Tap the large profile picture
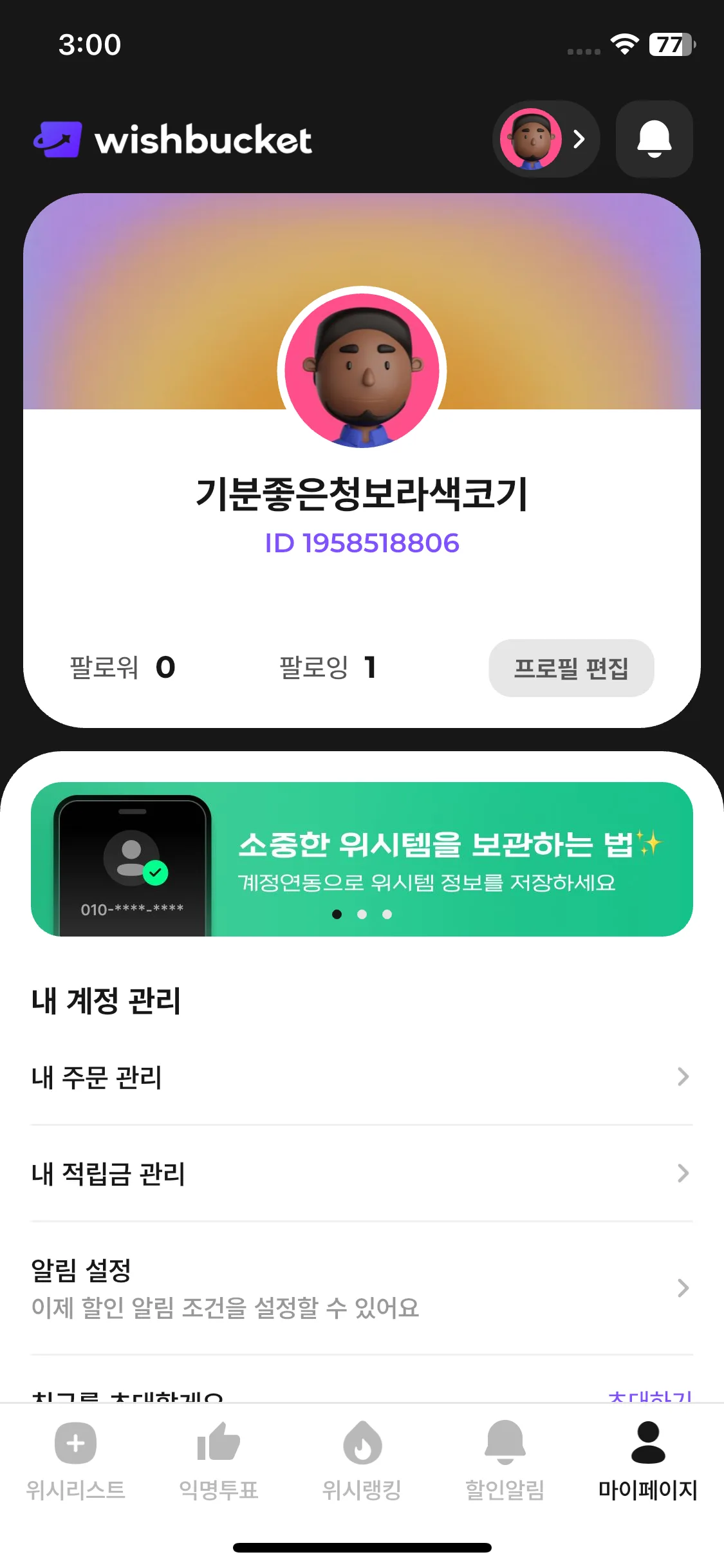Screen dimensions: 724x1568 click(x=362, y=369)
